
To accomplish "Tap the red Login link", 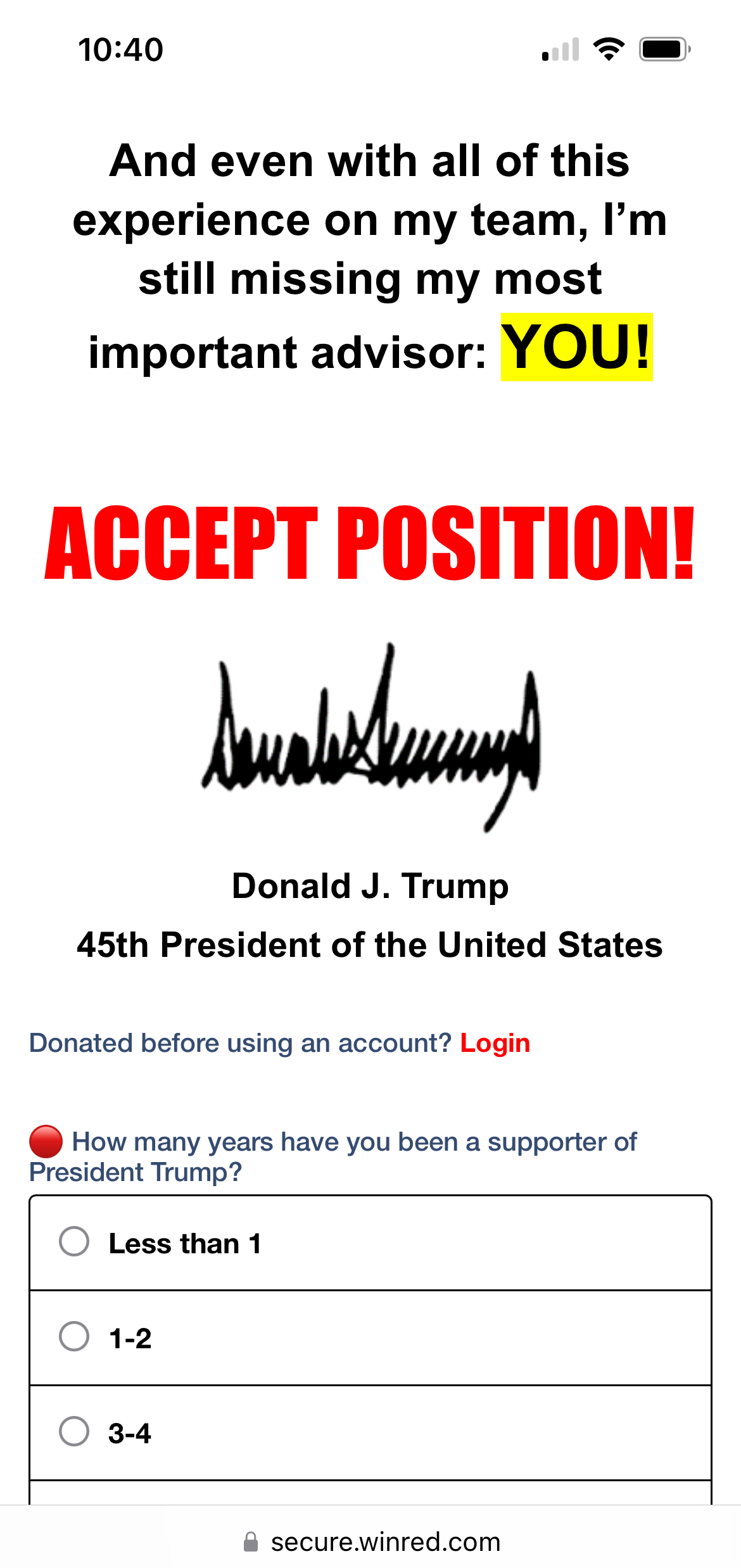I will [495, 1043].
